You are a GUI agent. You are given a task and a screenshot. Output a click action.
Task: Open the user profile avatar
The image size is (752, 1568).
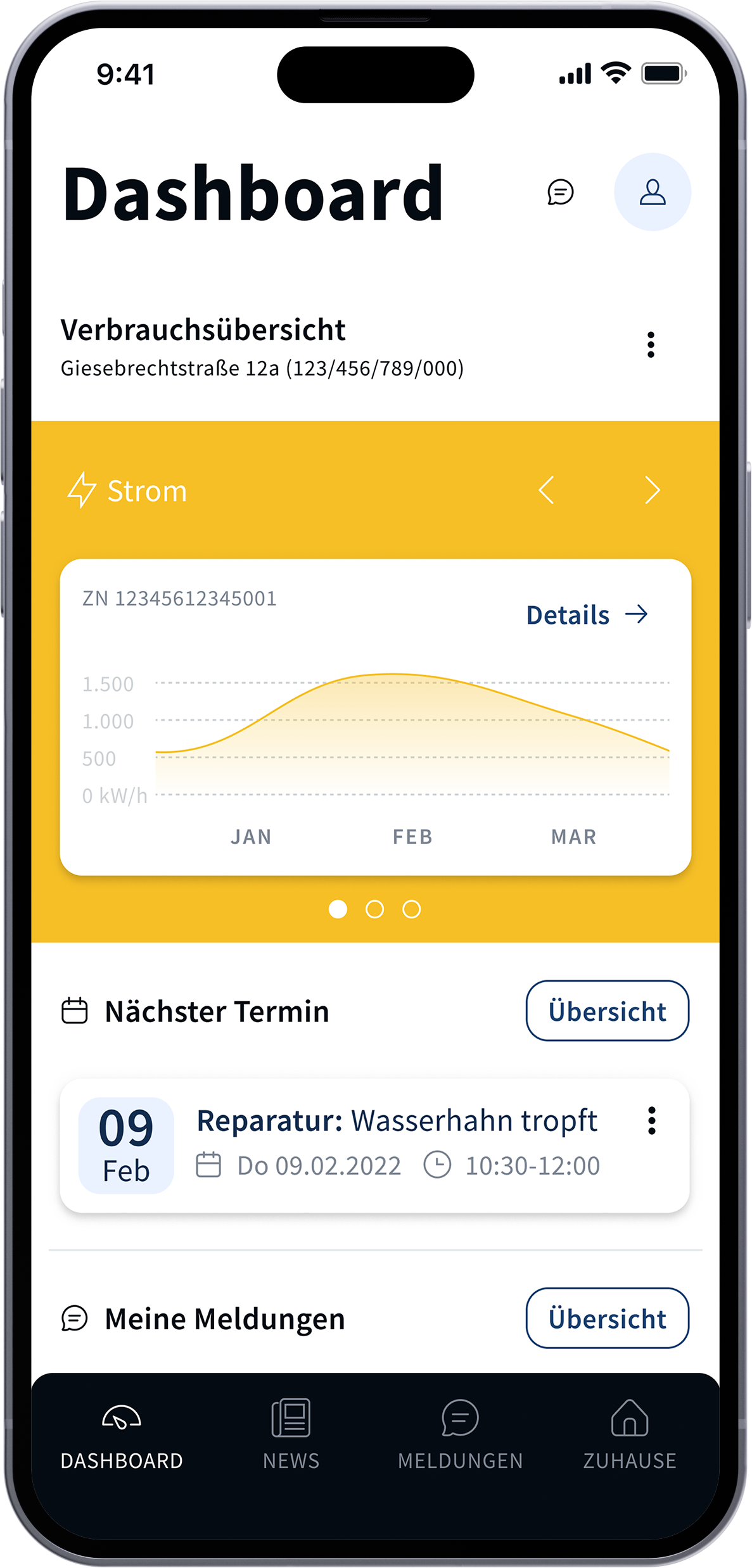pos(652,192)
